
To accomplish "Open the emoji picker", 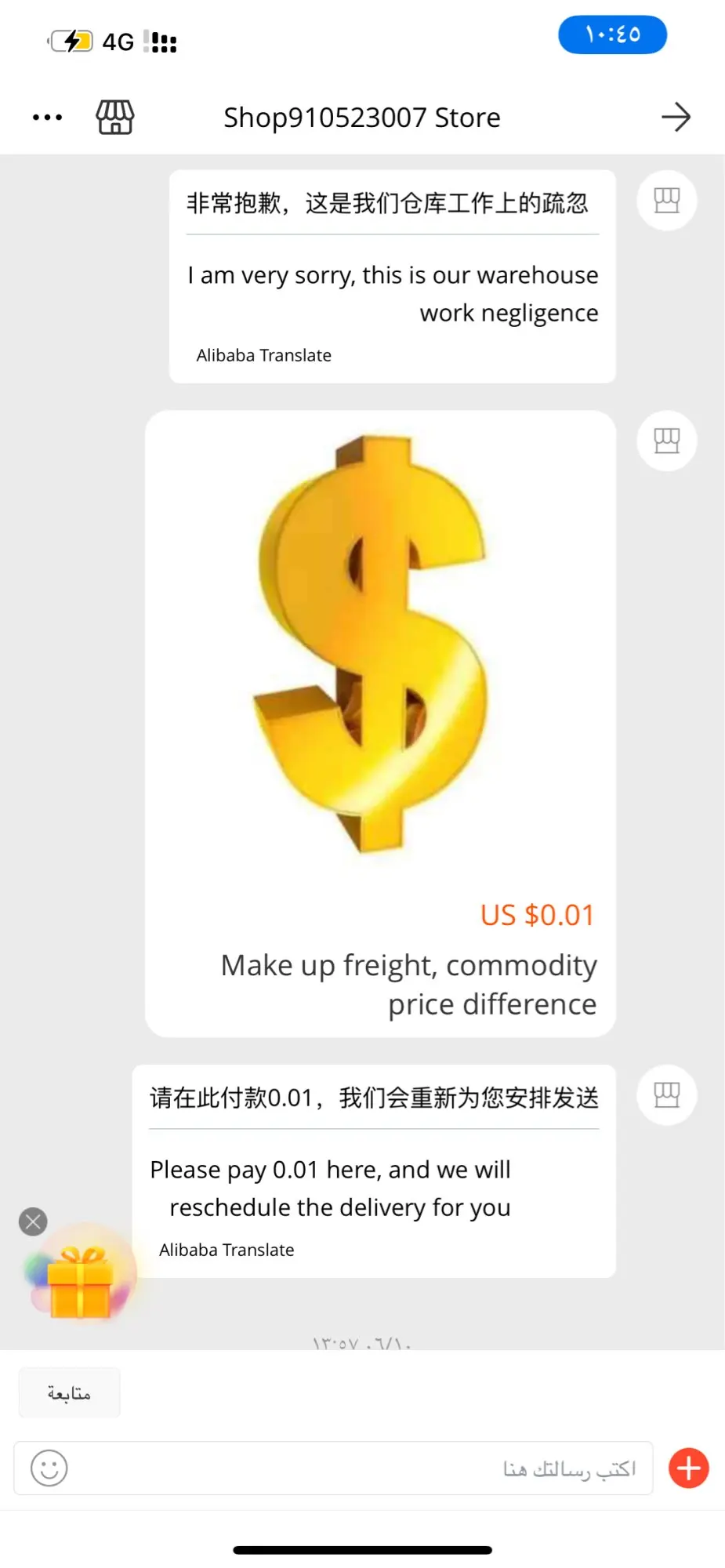I will point(49,1468).
